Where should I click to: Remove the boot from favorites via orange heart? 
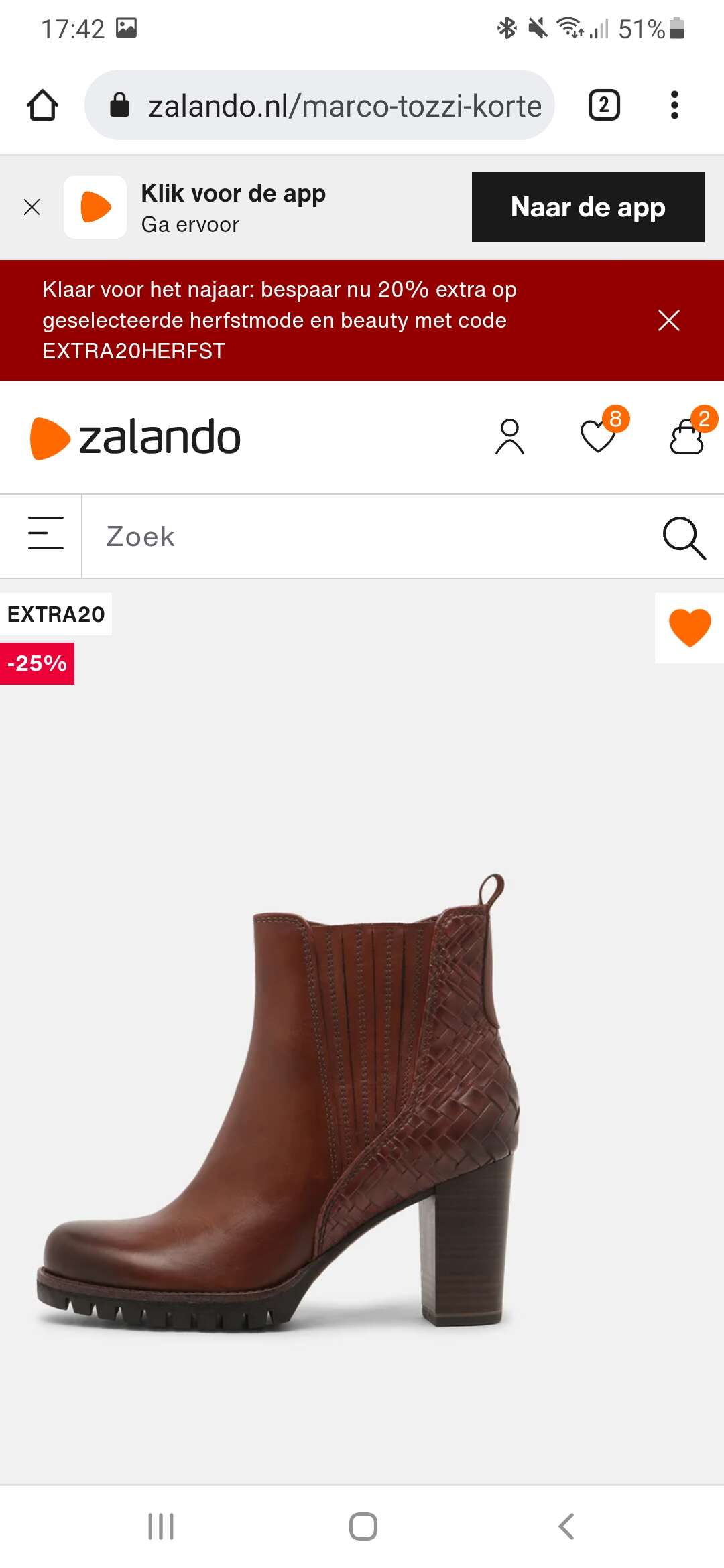689,628
